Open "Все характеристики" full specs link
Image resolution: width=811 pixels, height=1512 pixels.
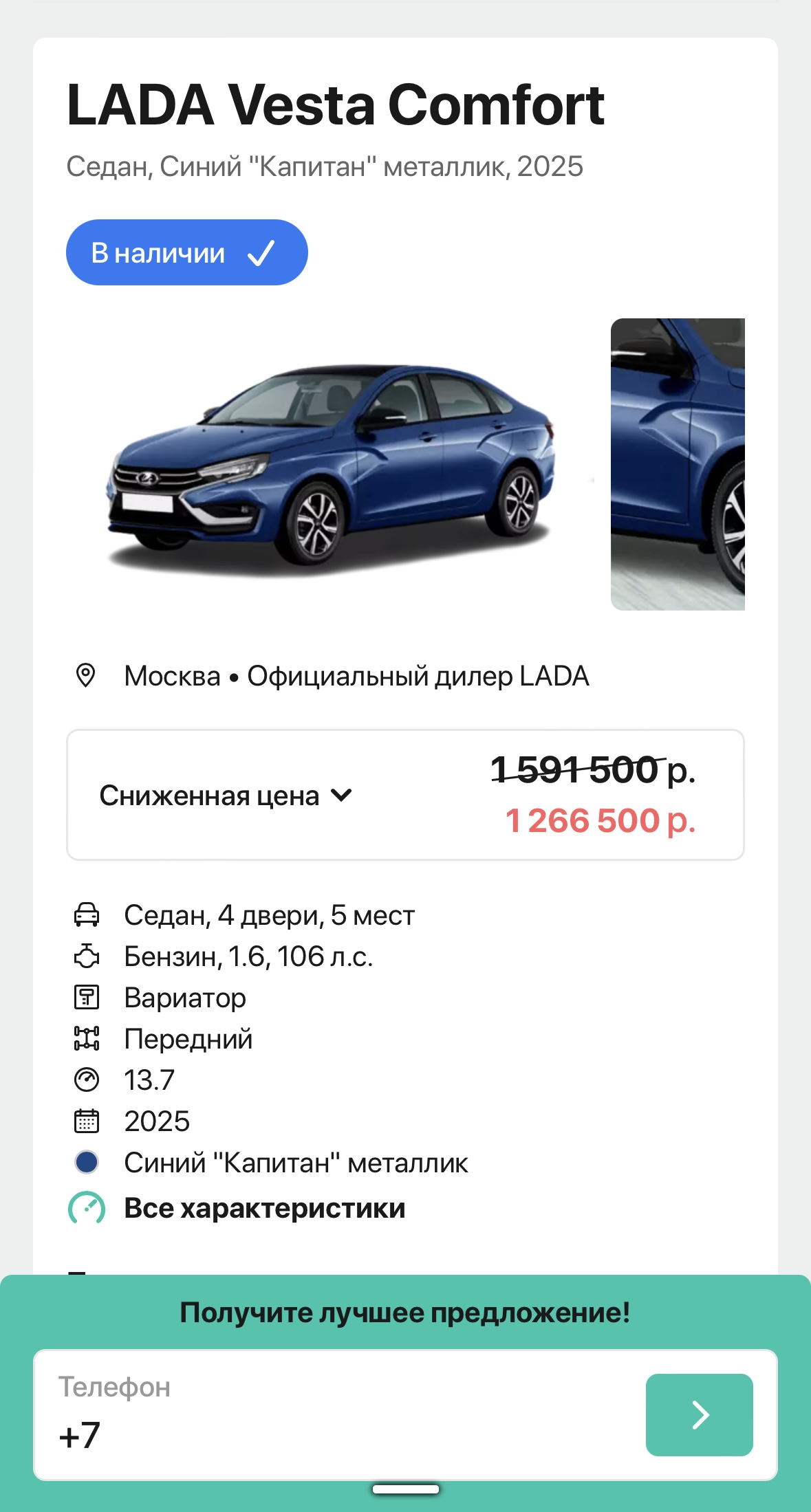[264, 1208]
